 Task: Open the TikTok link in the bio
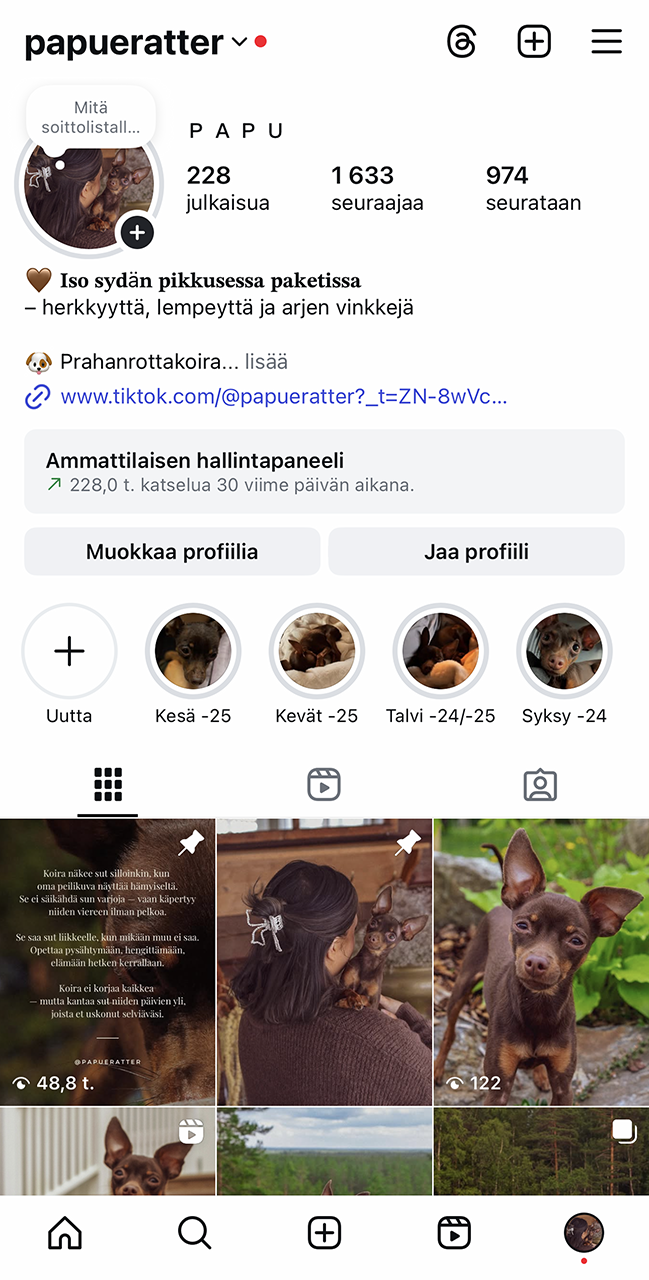click(283, 396)
